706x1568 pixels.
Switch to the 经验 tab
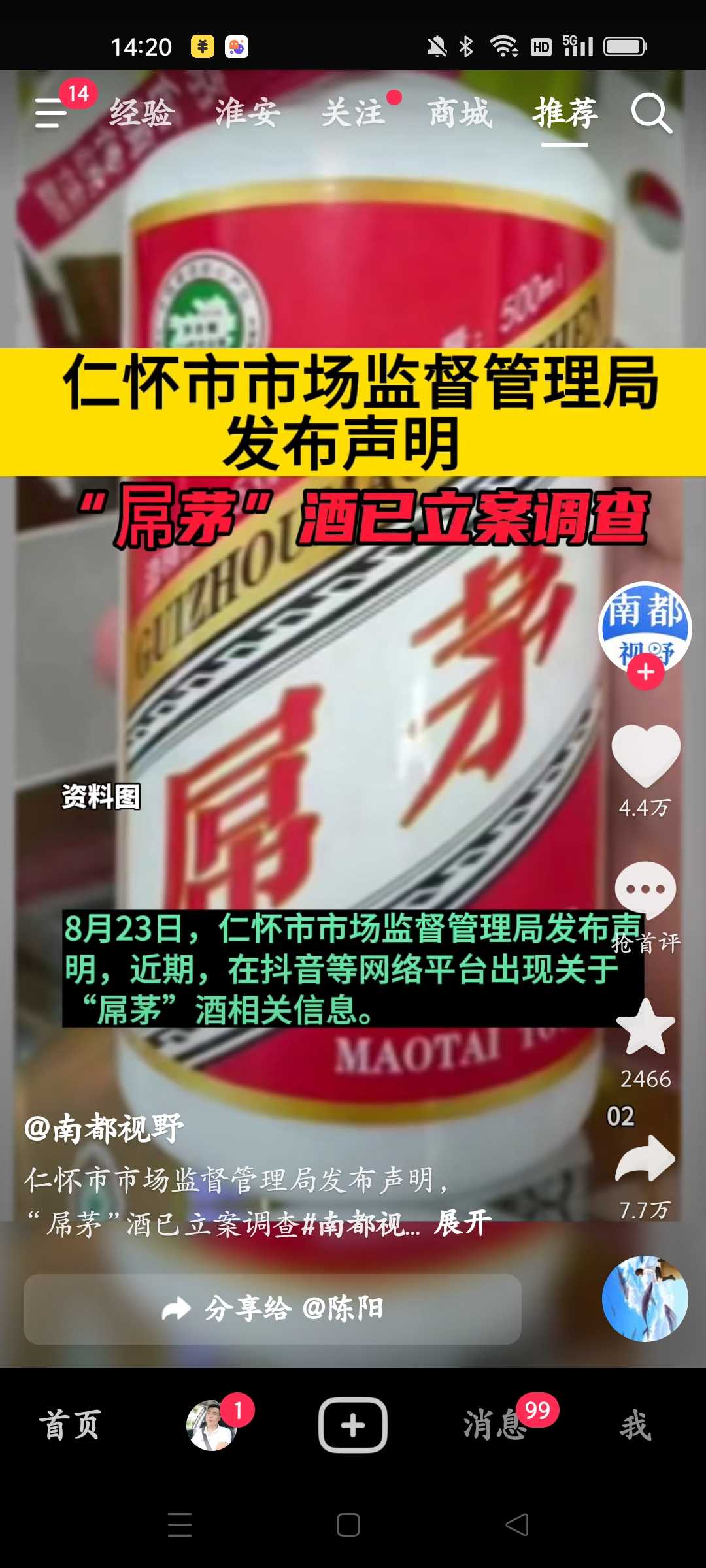[x=142, y=112]
